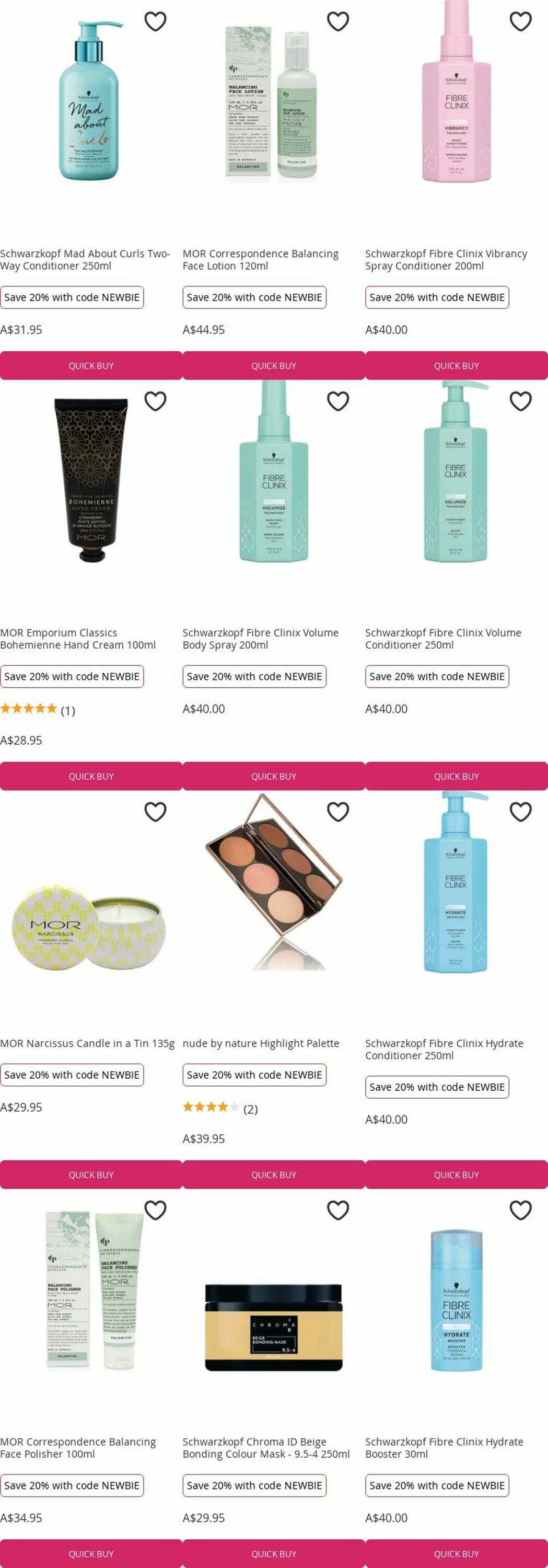The height and width of the screenshot is (1568, 548).
Task: Wishlist the MOR Bohemienne Hand Cream
Action: click(155, 401)
